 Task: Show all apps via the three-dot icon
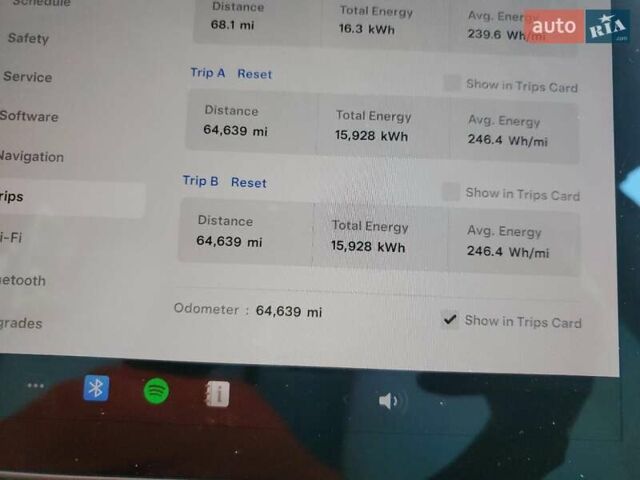36,386
